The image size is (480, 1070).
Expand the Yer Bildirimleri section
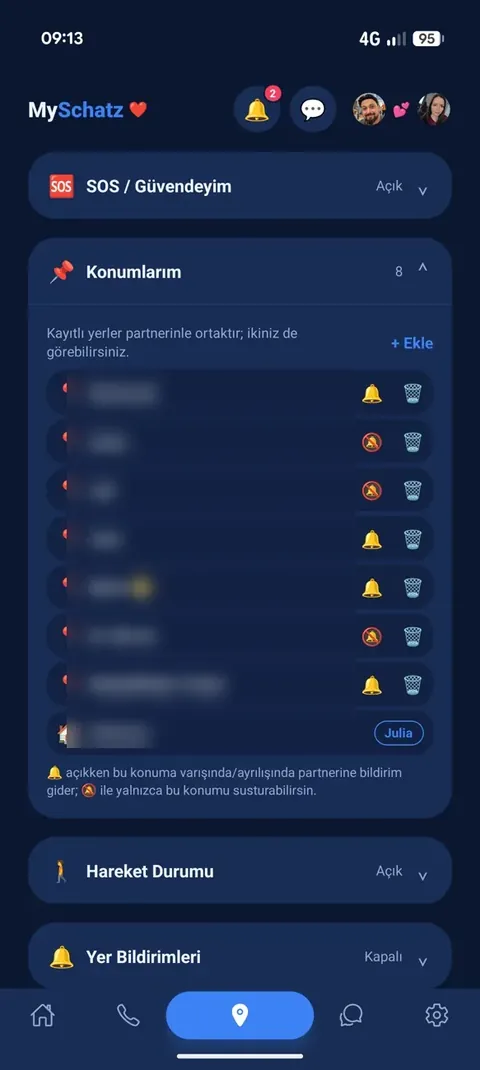click(x=240, y=956)
